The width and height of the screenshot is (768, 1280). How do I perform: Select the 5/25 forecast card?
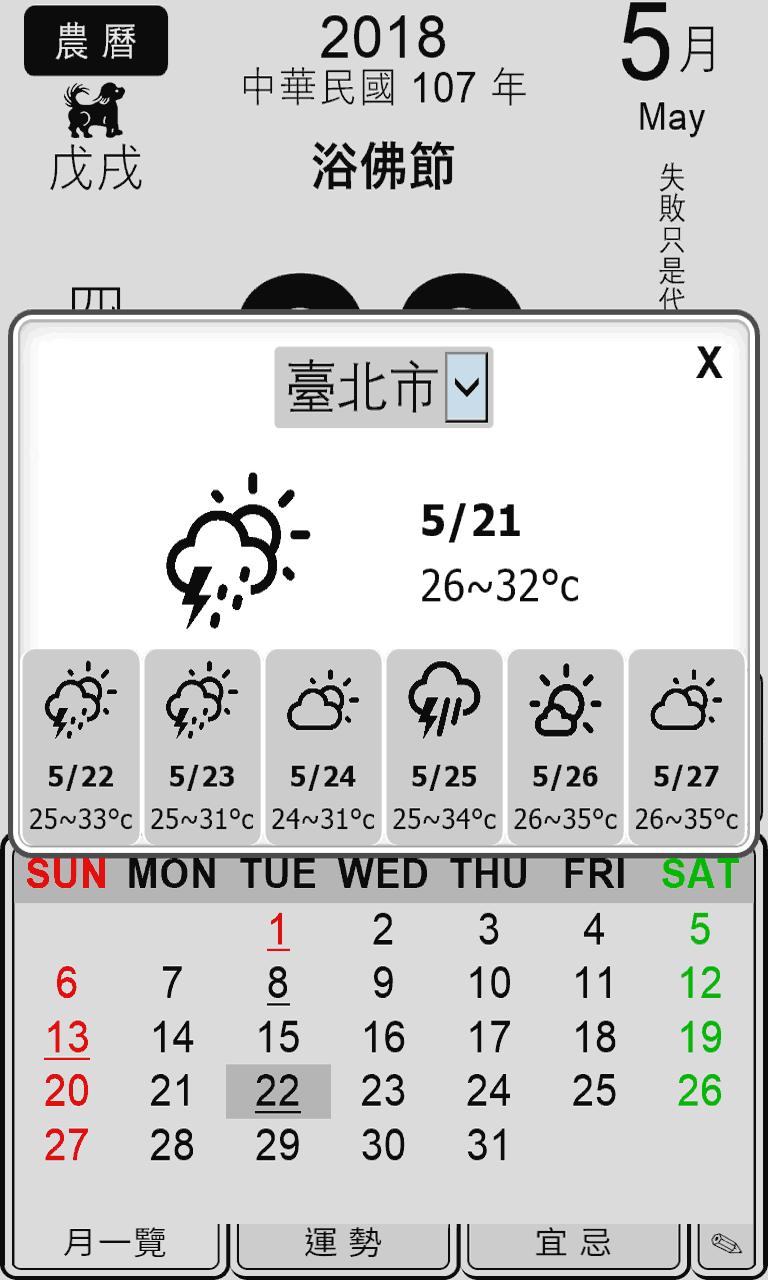click(x=444, y=745)
